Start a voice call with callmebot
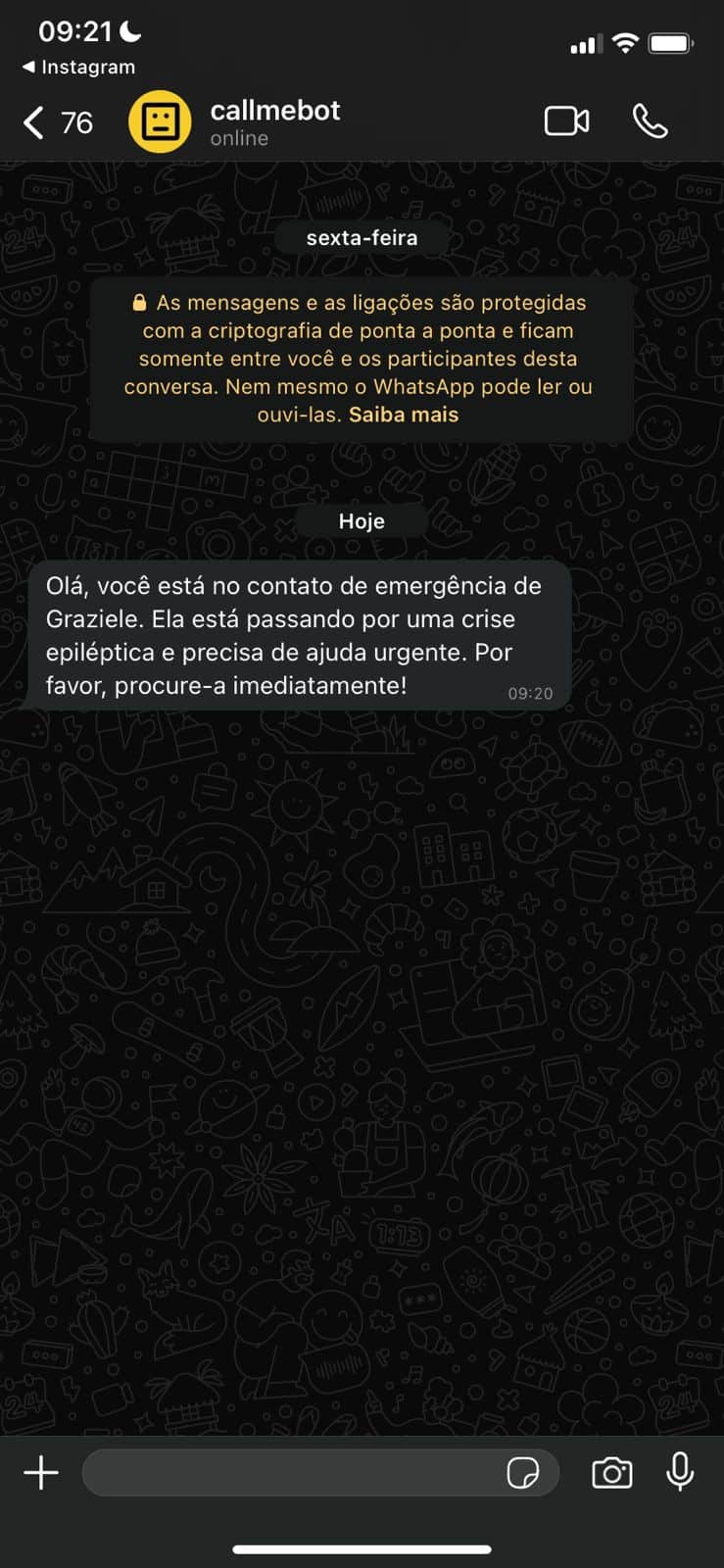724x1568 pixels. (650, 122)
